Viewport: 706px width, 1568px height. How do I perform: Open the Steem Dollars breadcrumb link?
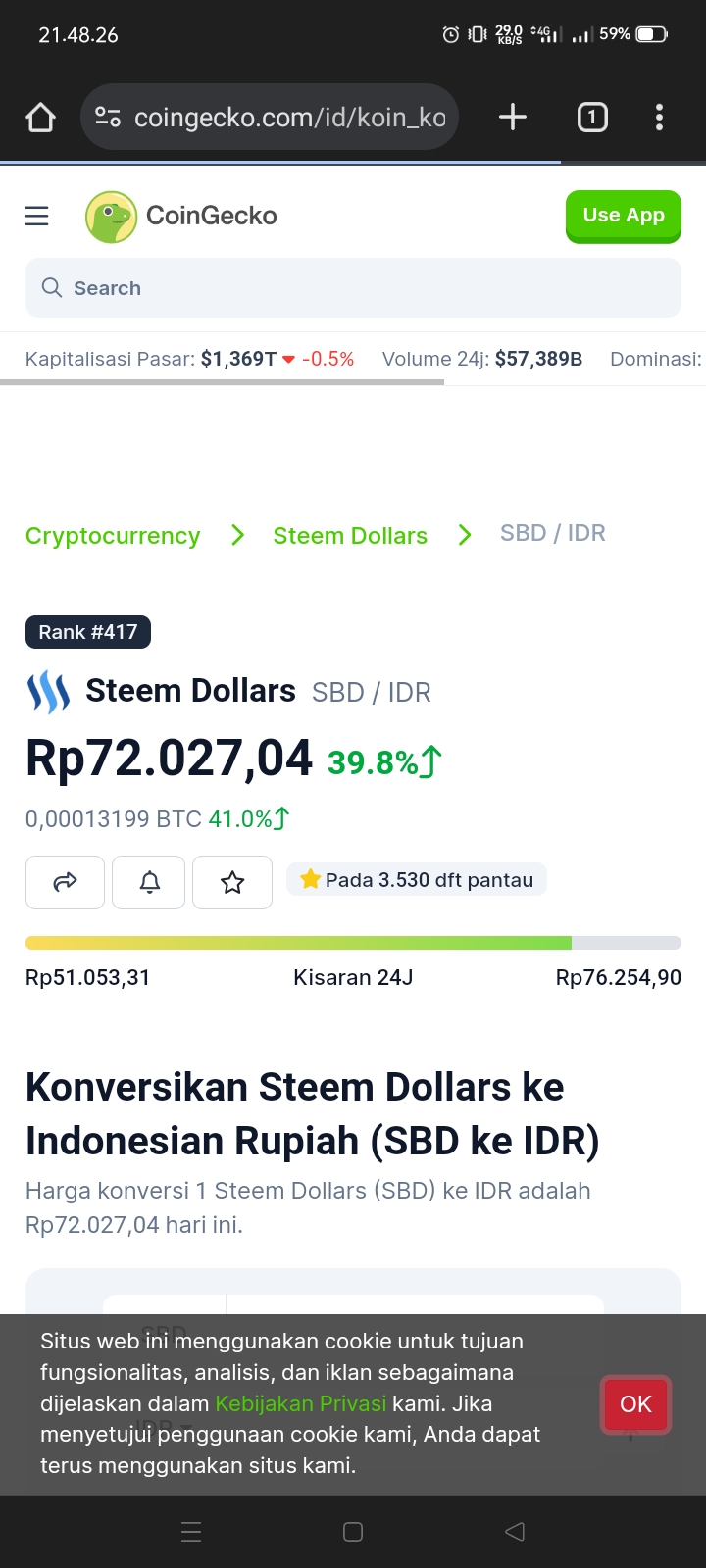(350, 536)
